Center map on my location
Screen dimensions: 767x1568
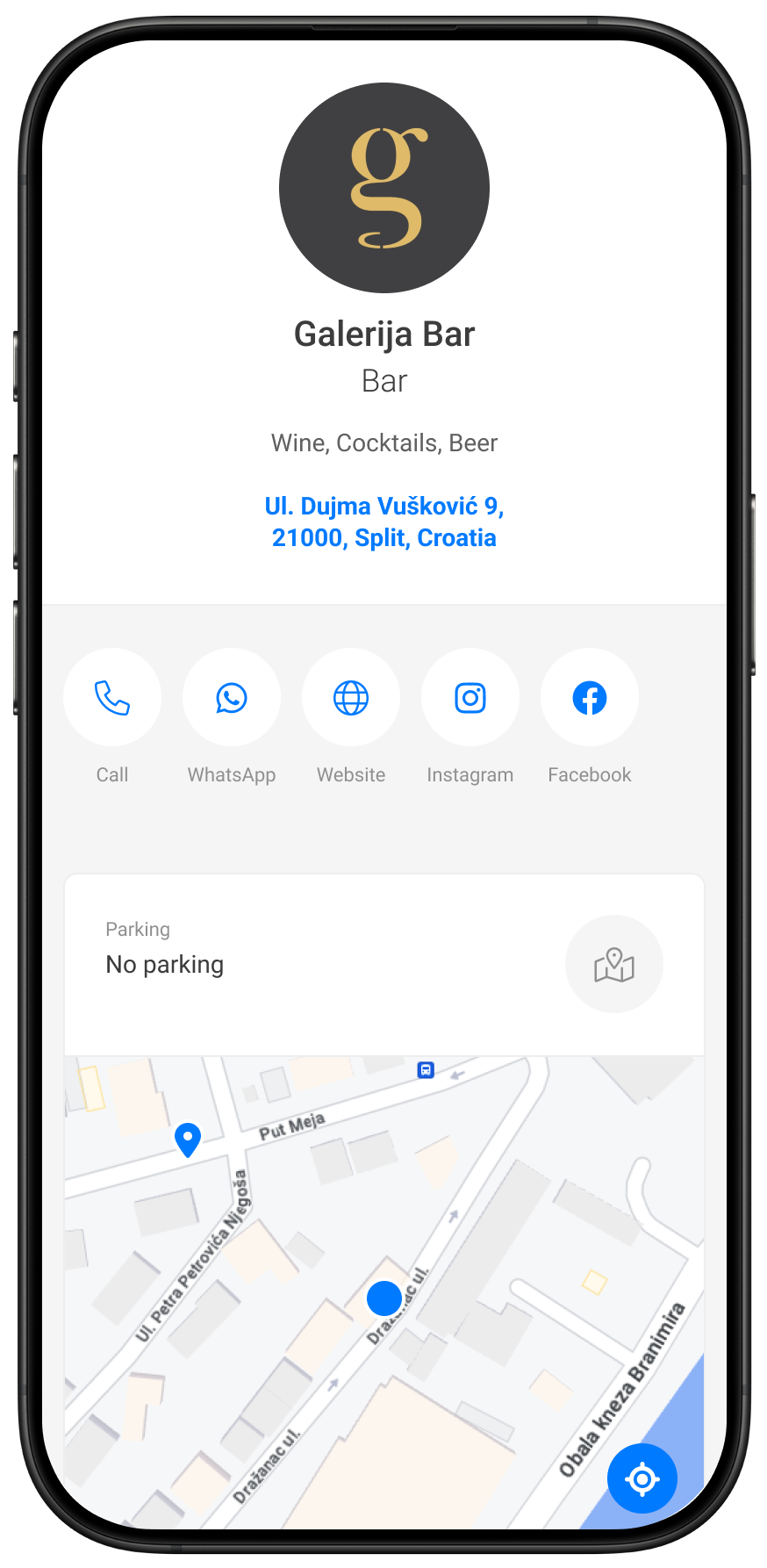tap(642, 1478)
